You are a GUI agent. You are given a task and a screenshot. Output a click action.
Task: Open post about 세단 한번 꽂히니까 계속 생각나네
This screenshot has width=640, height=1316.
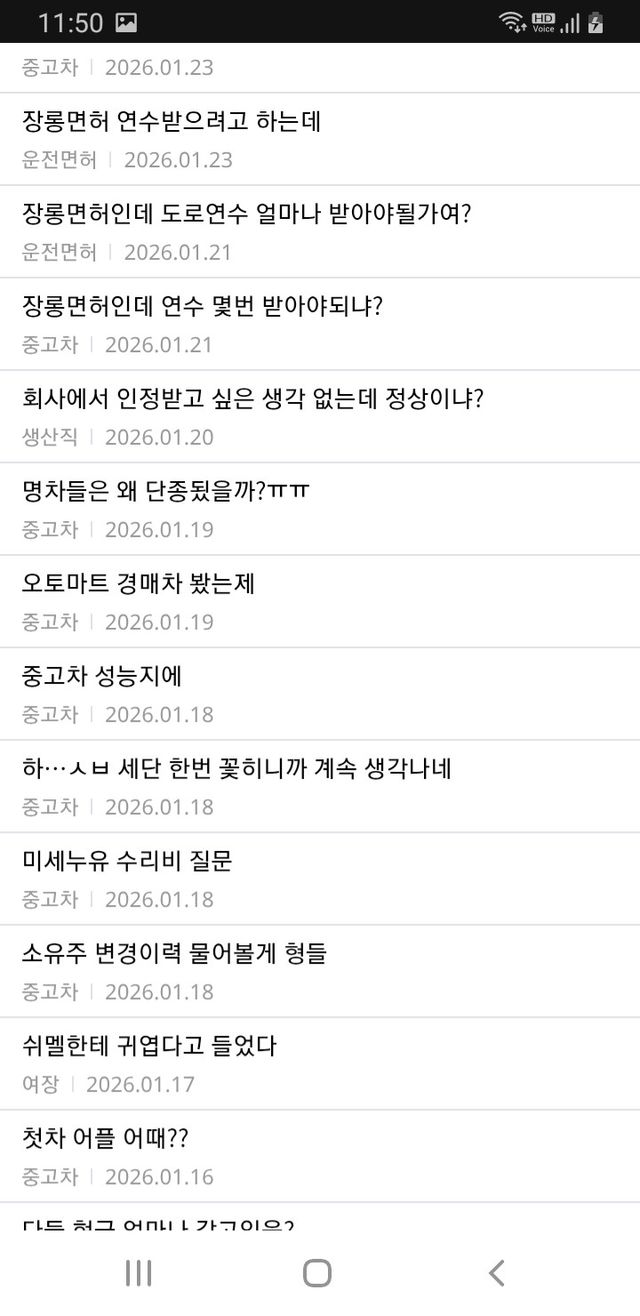pyautogui.click(x=237, y=768)
